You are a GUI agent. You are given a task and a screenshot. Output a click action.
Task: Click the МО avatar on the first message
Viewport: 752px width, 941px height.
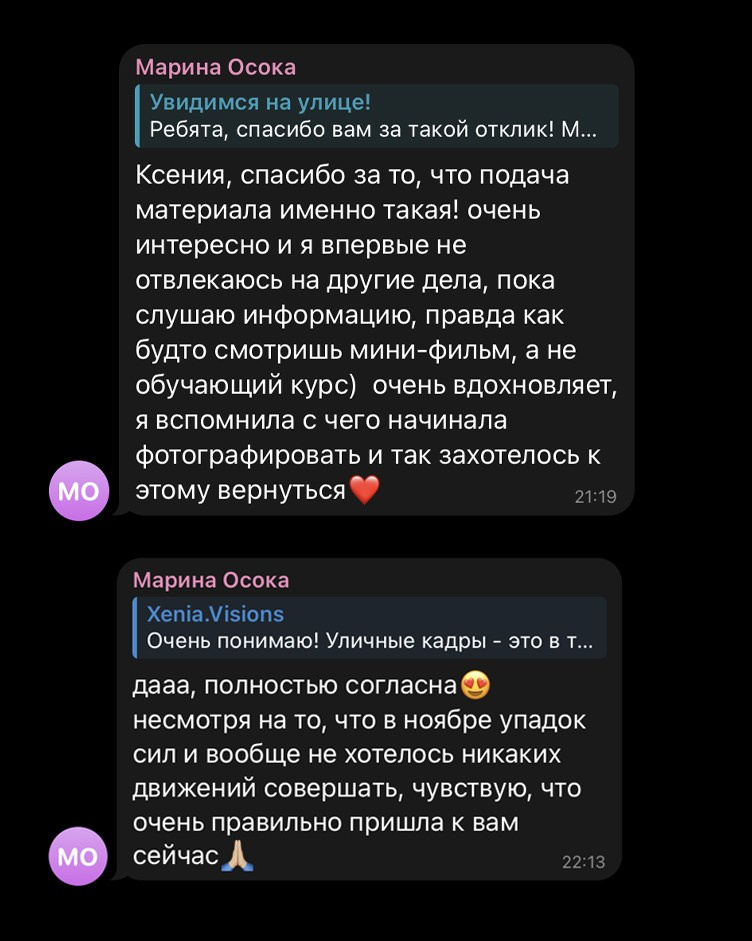tap(79, 491)
